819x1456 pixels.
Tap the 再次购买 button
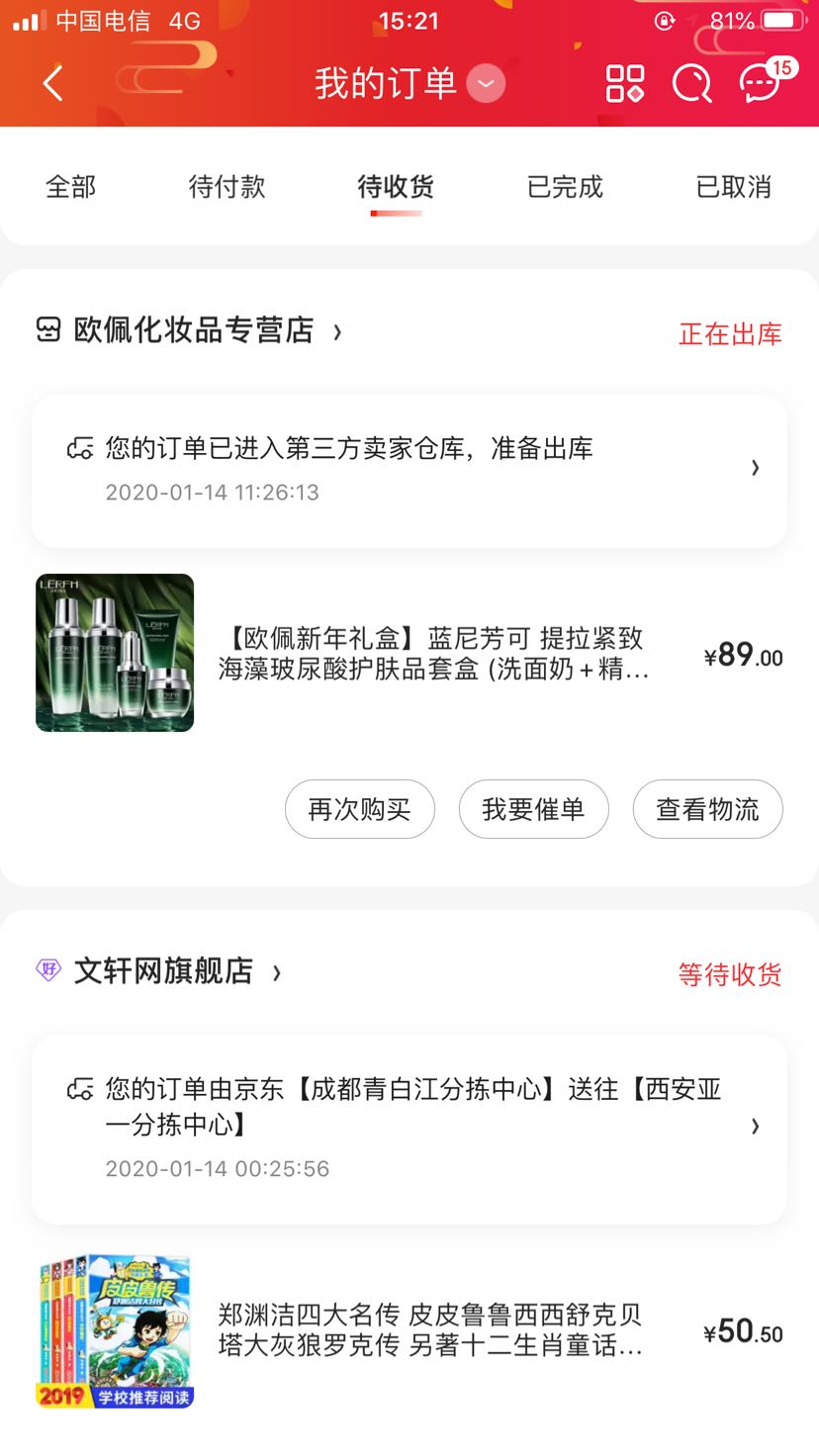360,808
